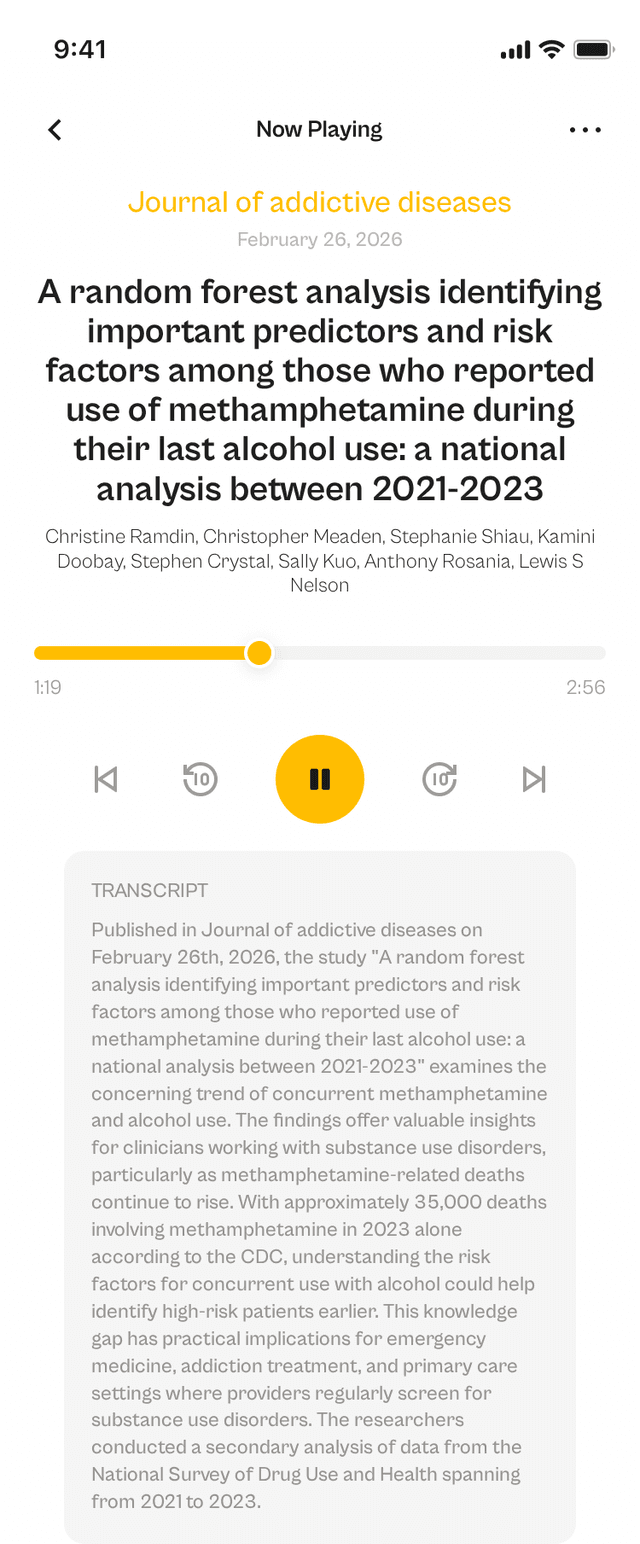Jump to the previous track
The width and height of the screenshot is (640, 1544).
coord(106,779)
